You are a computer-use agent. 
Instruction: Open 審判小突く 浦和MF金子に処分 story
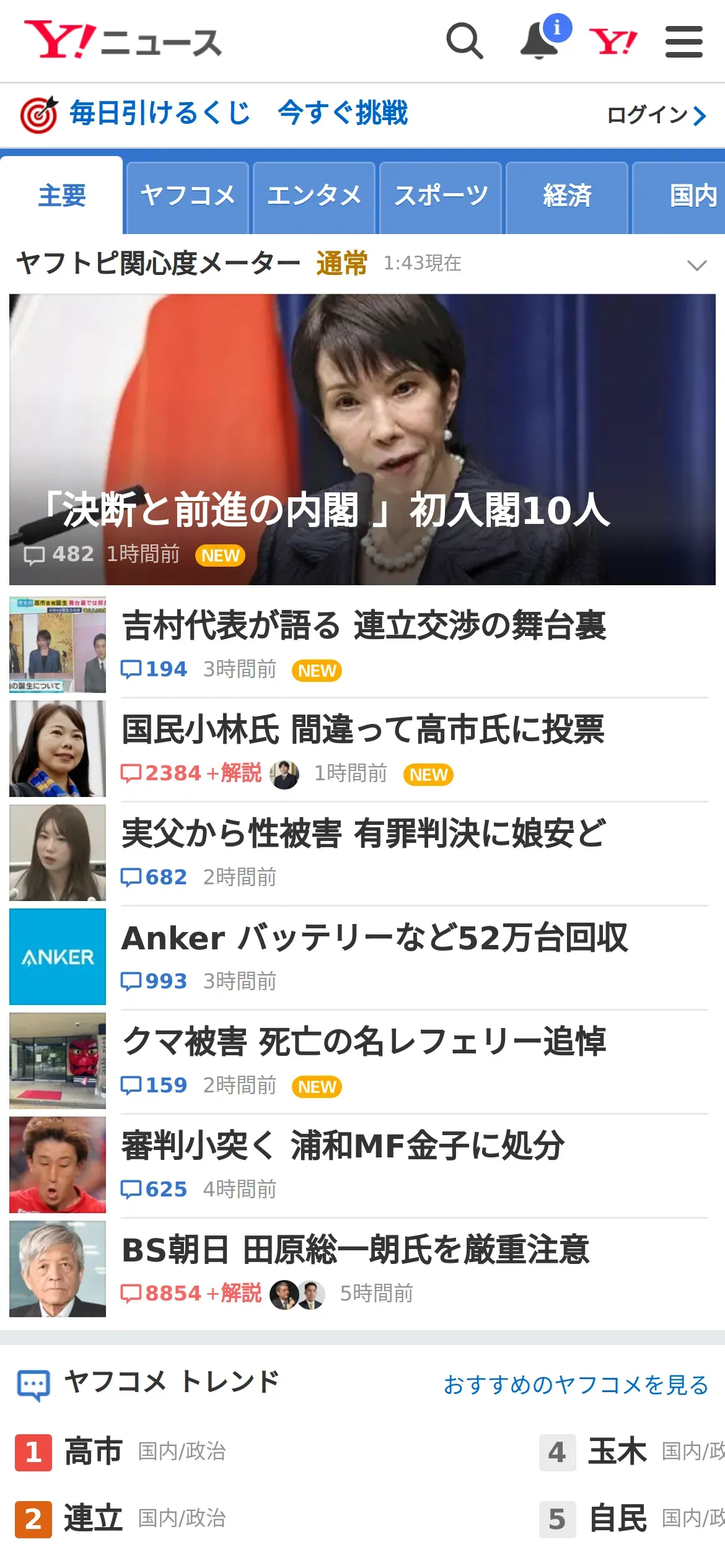343,1146
